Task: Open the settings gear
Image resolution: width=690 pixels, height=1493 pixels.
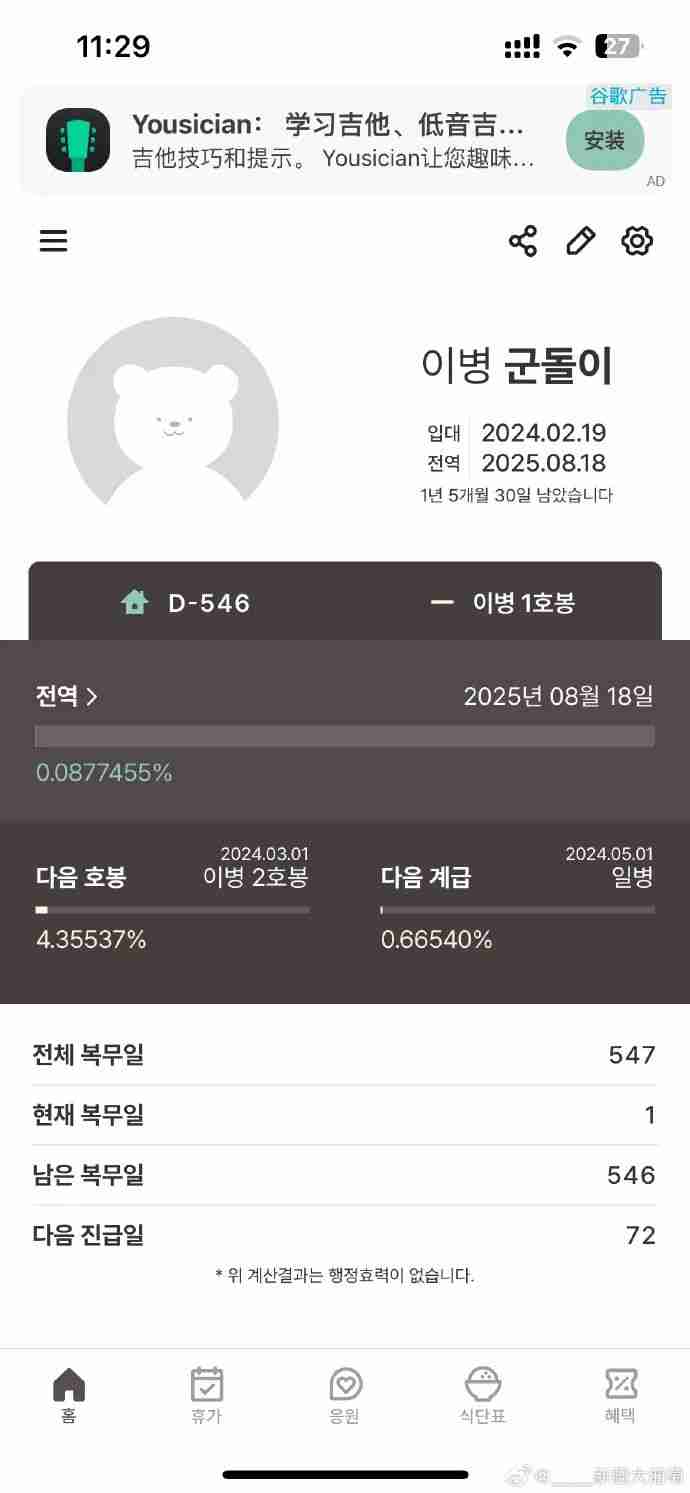Action: pyautogui.click(x=637, y=241)
